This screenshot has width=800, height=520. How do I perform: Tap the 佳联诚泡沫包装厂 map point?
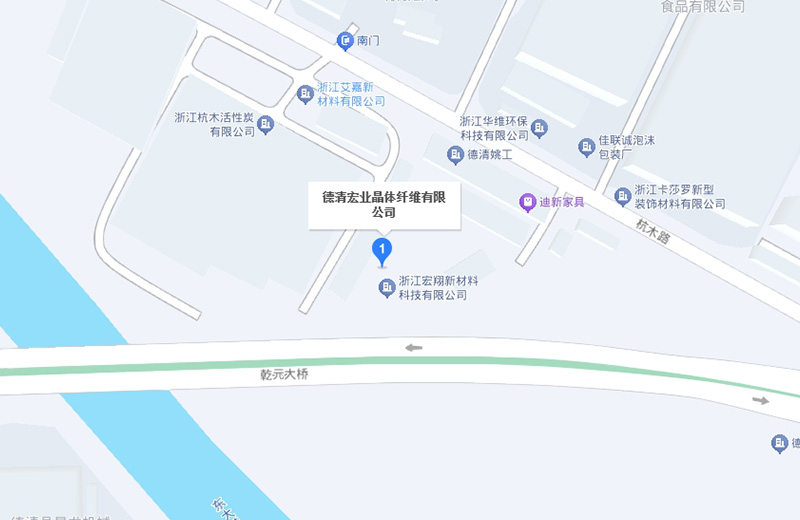(x=587, y=148)
